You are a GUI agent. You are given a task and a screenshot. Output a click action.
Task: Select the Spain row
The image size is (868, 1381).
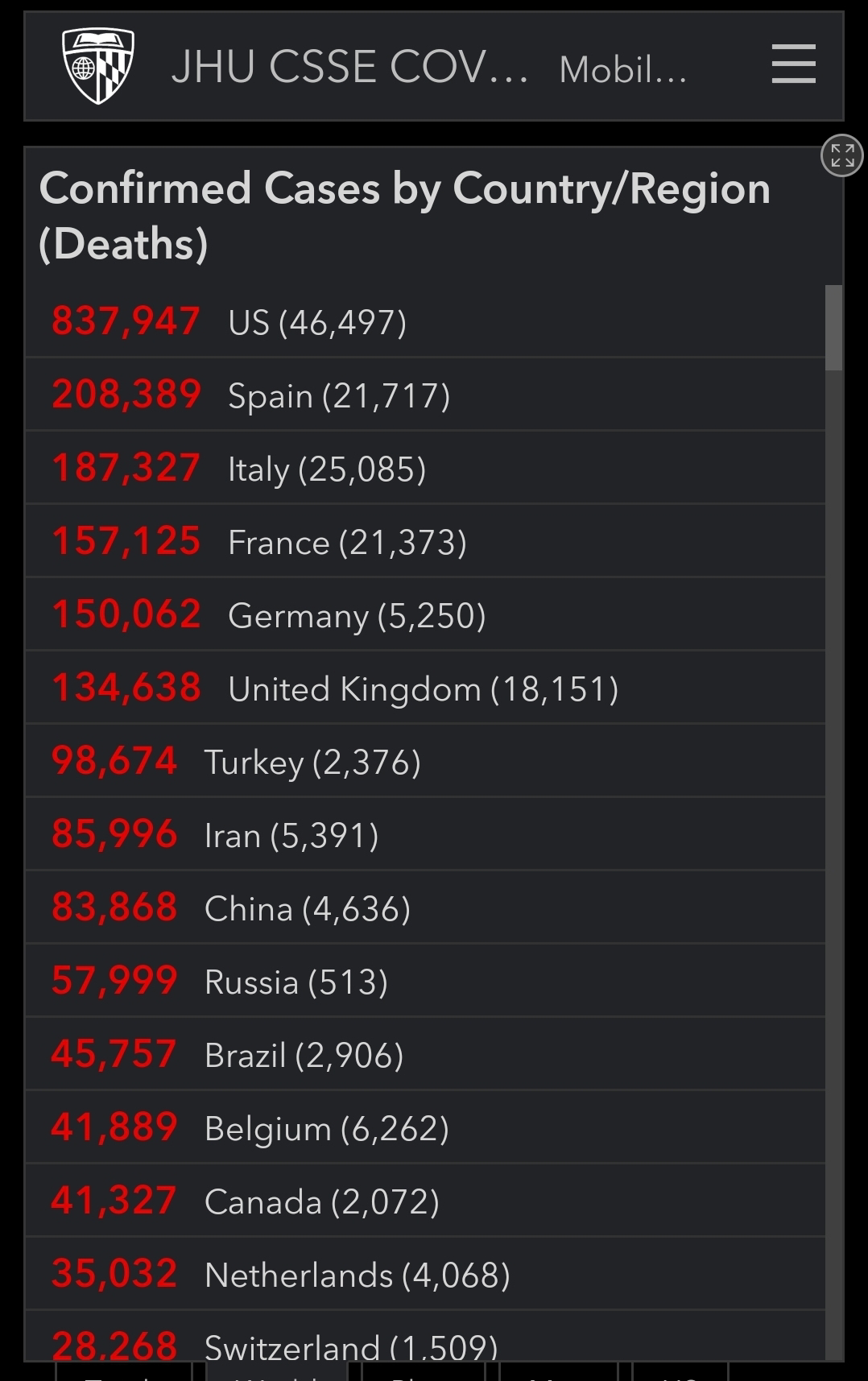click(425, 395)
